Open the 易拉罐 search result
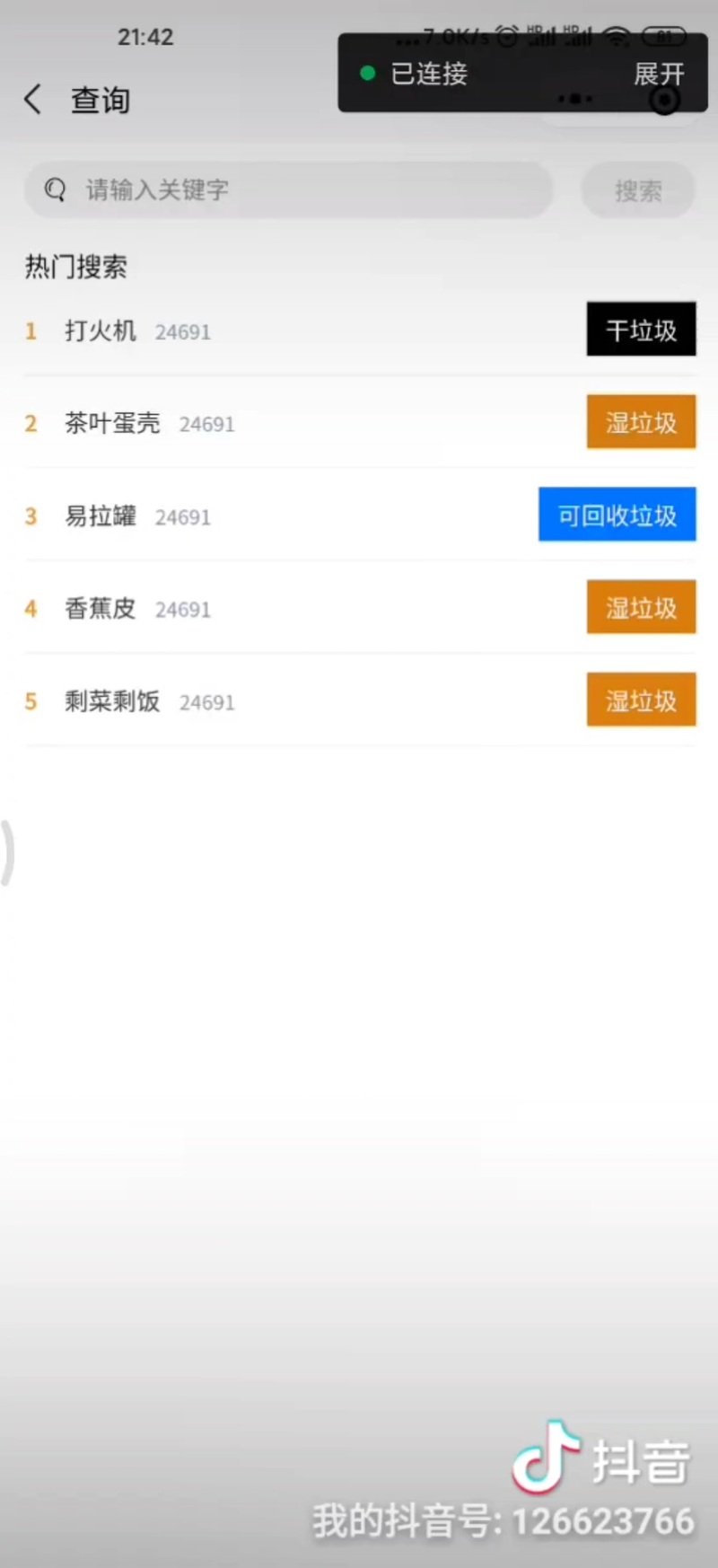The width and height of the screenshot is (718, 1568). click(x=360, y=515)
